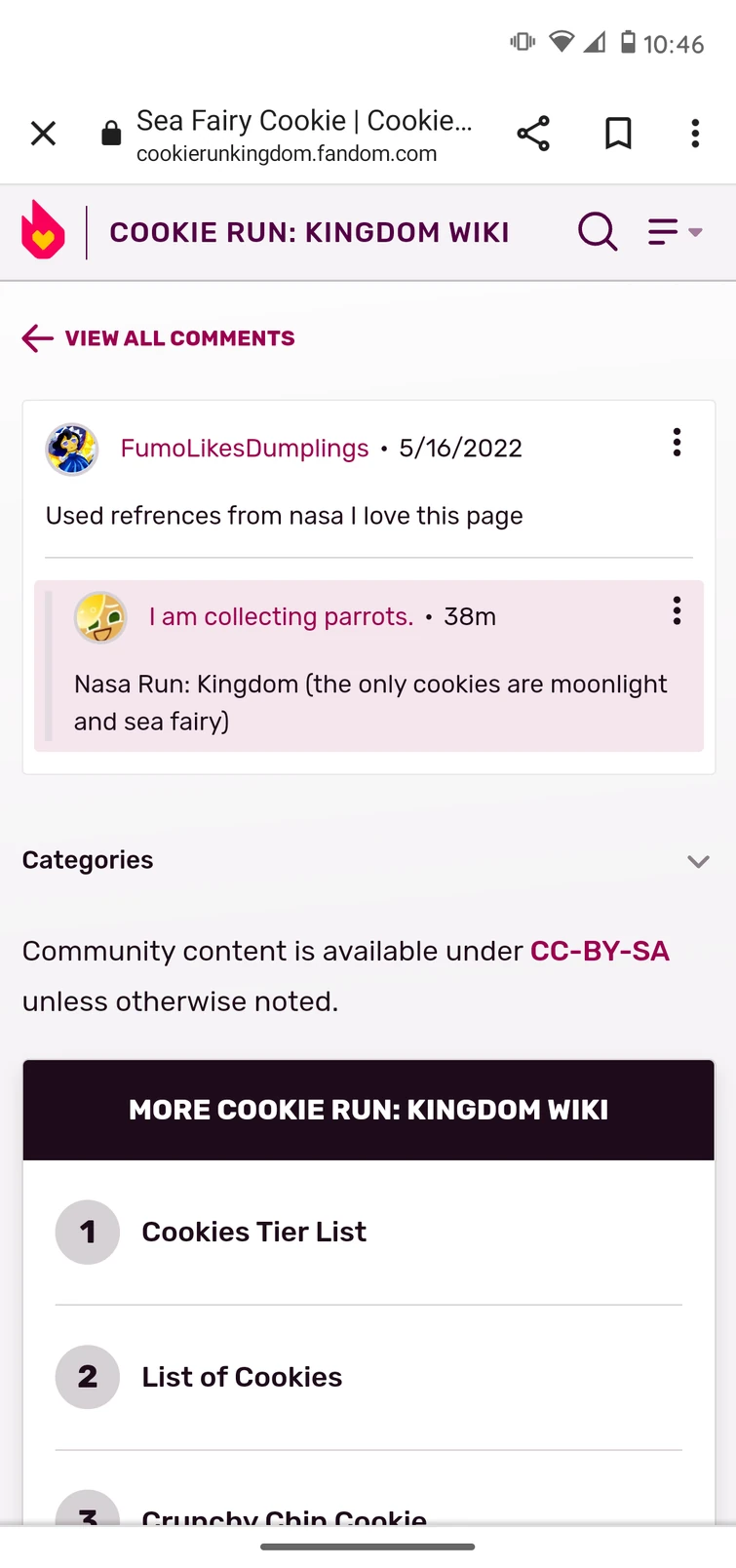
Task: Close the browser tab
Action: point(43,134)
